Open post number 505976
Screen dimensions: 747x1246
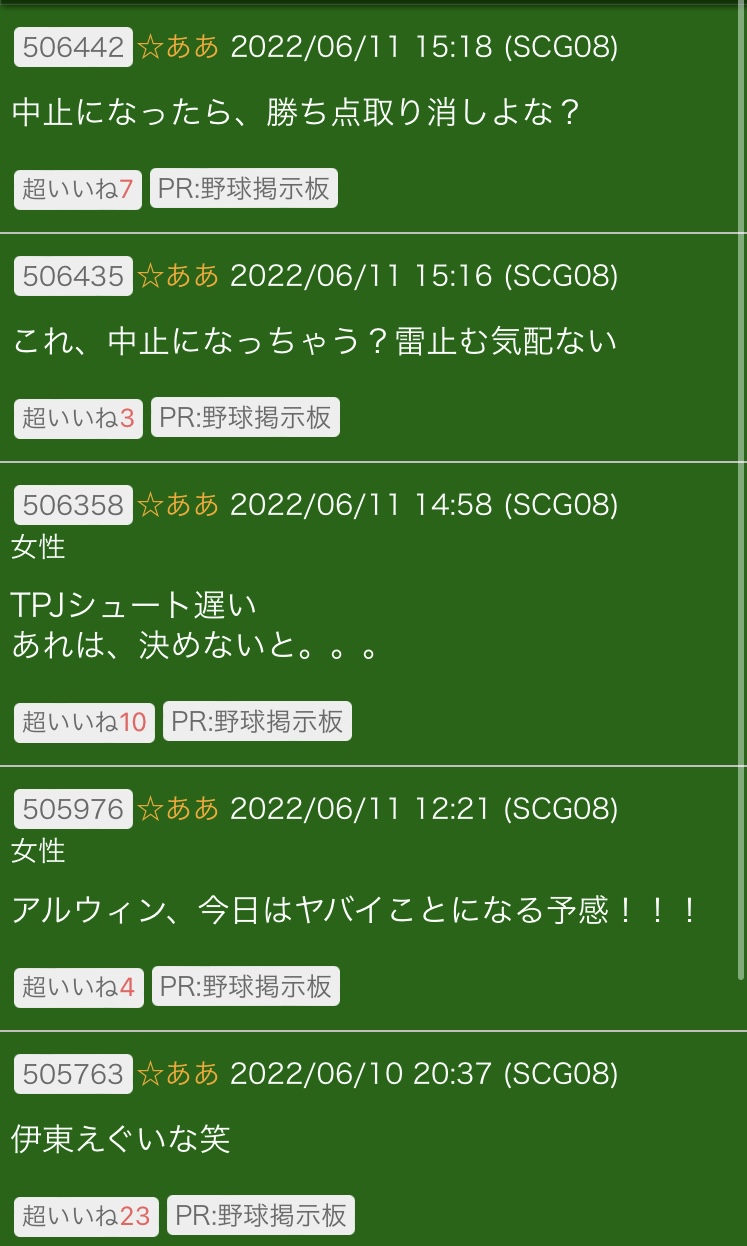click(73, 808)
